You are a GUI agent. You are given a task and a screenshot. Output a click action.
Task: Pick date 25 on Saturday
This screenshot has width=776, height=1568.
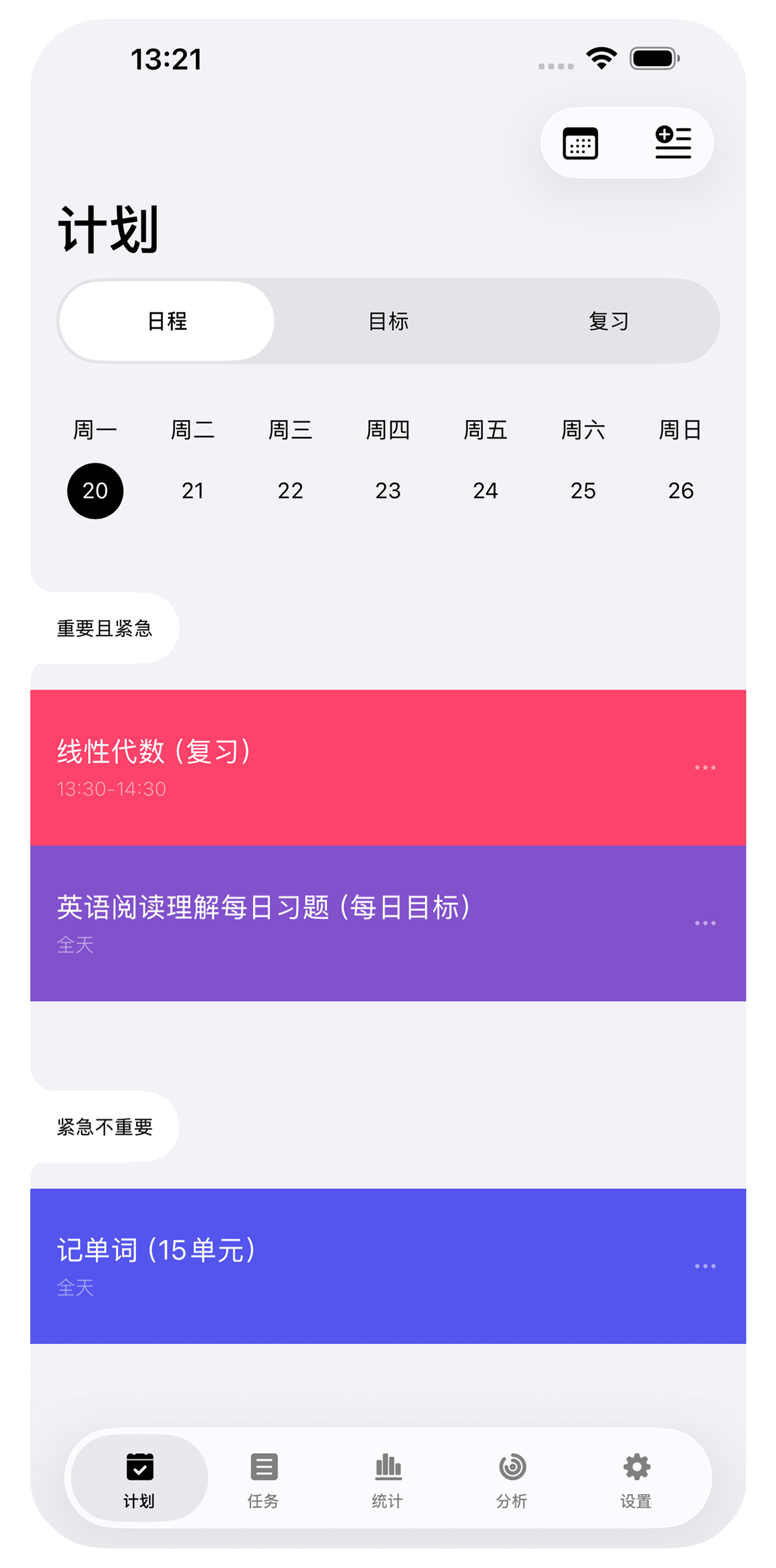click(583, 491)
